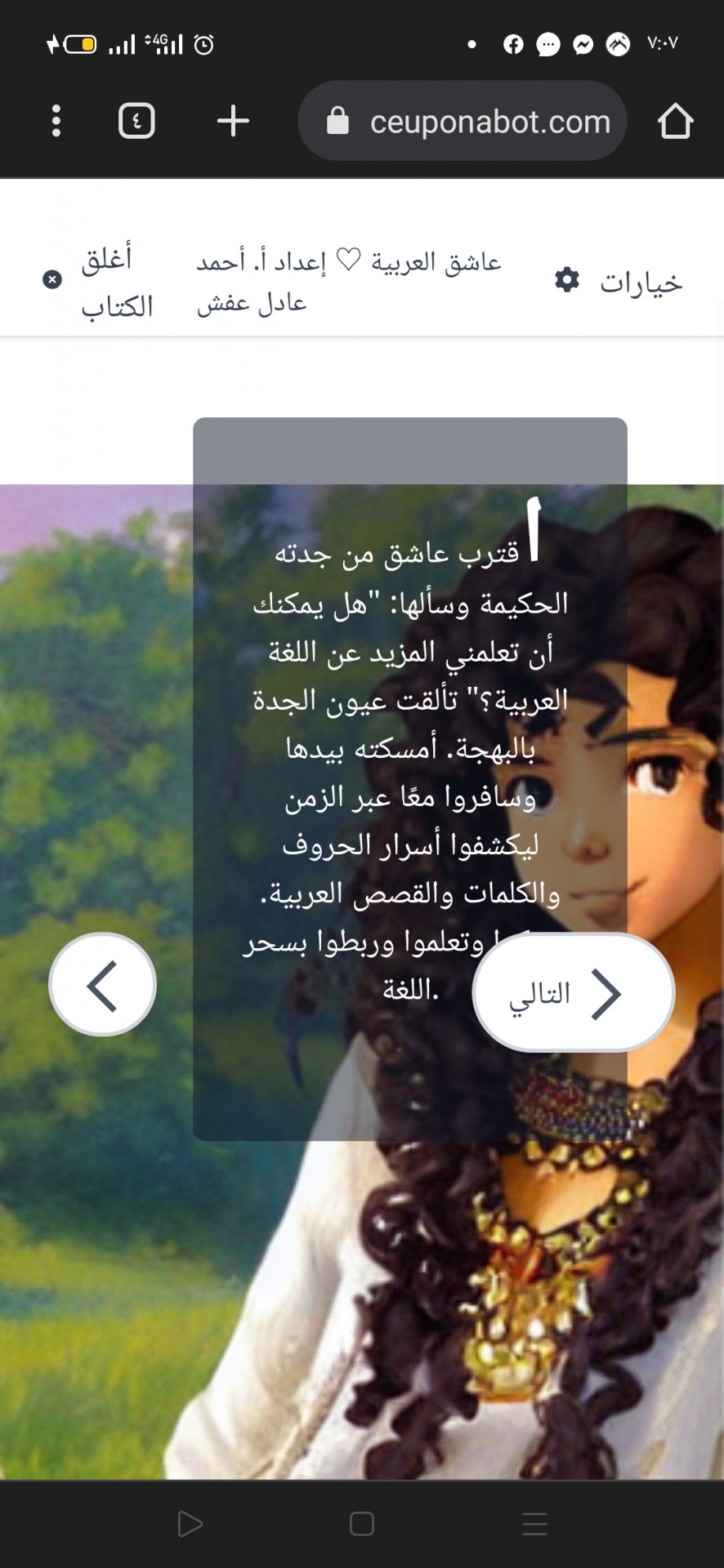Go to the browser home page

pos(675,121)
